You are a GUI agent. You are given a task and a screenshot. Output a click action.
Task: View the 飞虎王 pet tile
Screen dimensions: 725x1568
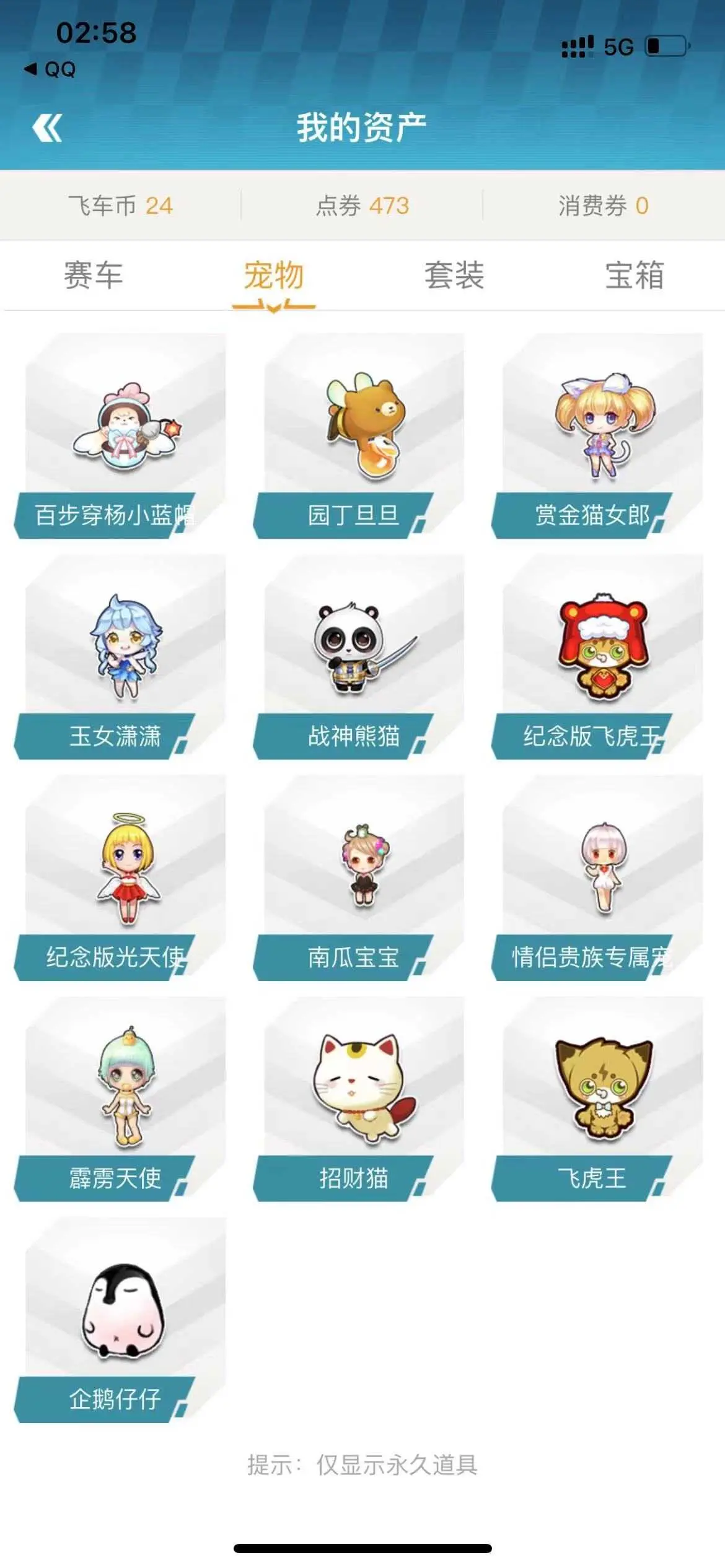[597, 1099]
